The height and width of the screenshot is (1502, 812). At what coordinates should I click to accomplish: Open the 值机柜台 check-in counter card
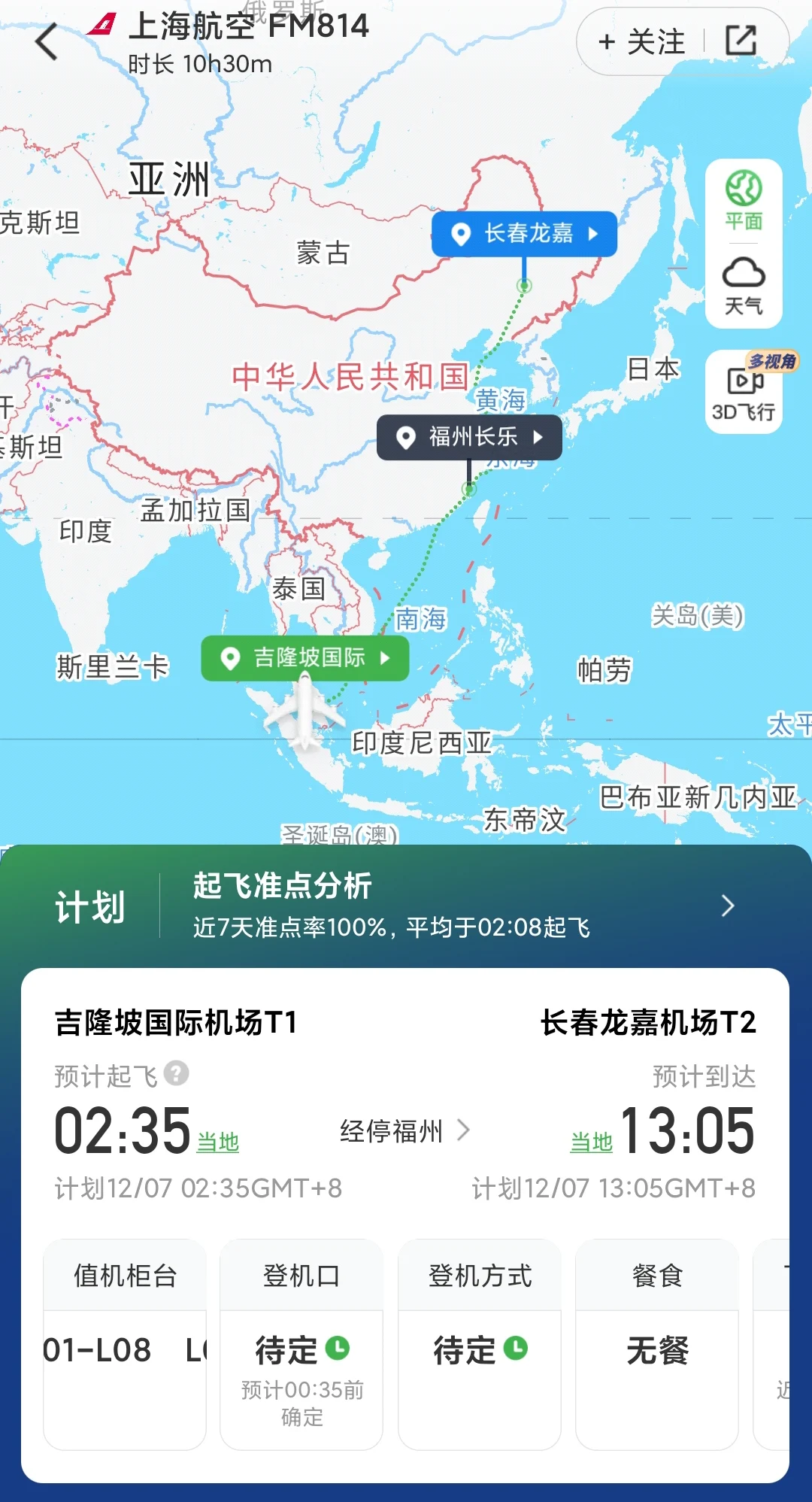pos(125,1344)
